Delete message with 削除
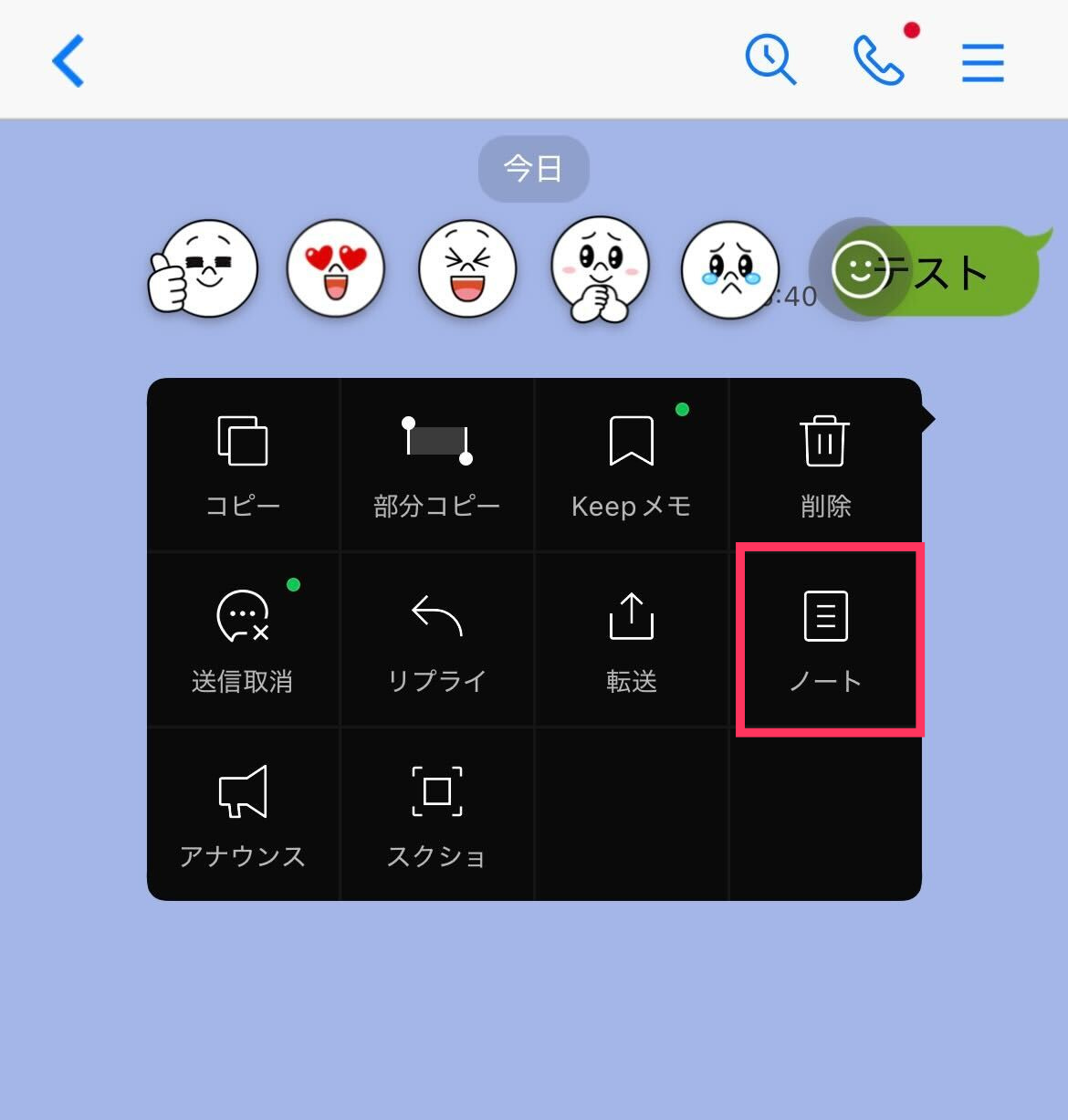1068x1120 pixels. 825,466
